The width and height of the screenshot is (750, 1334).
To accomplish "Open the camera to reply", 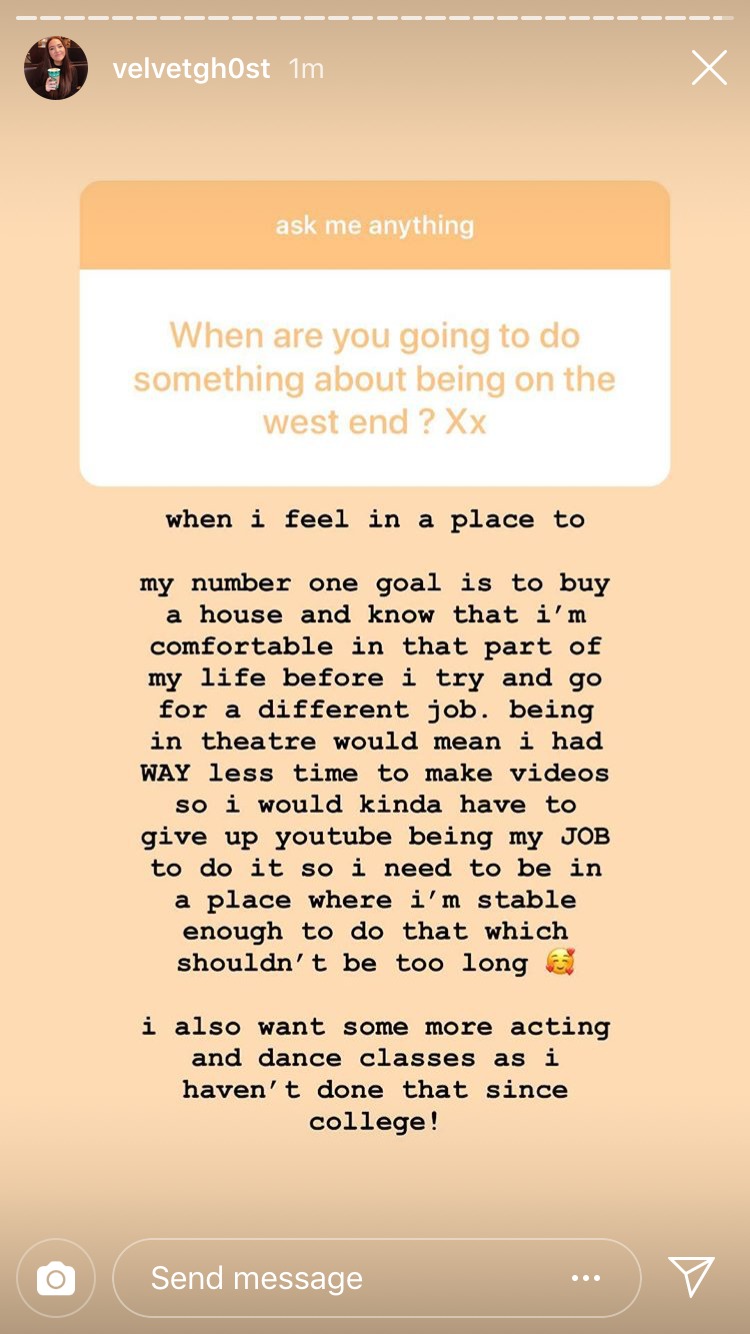I will click(x=56, y=1278).
